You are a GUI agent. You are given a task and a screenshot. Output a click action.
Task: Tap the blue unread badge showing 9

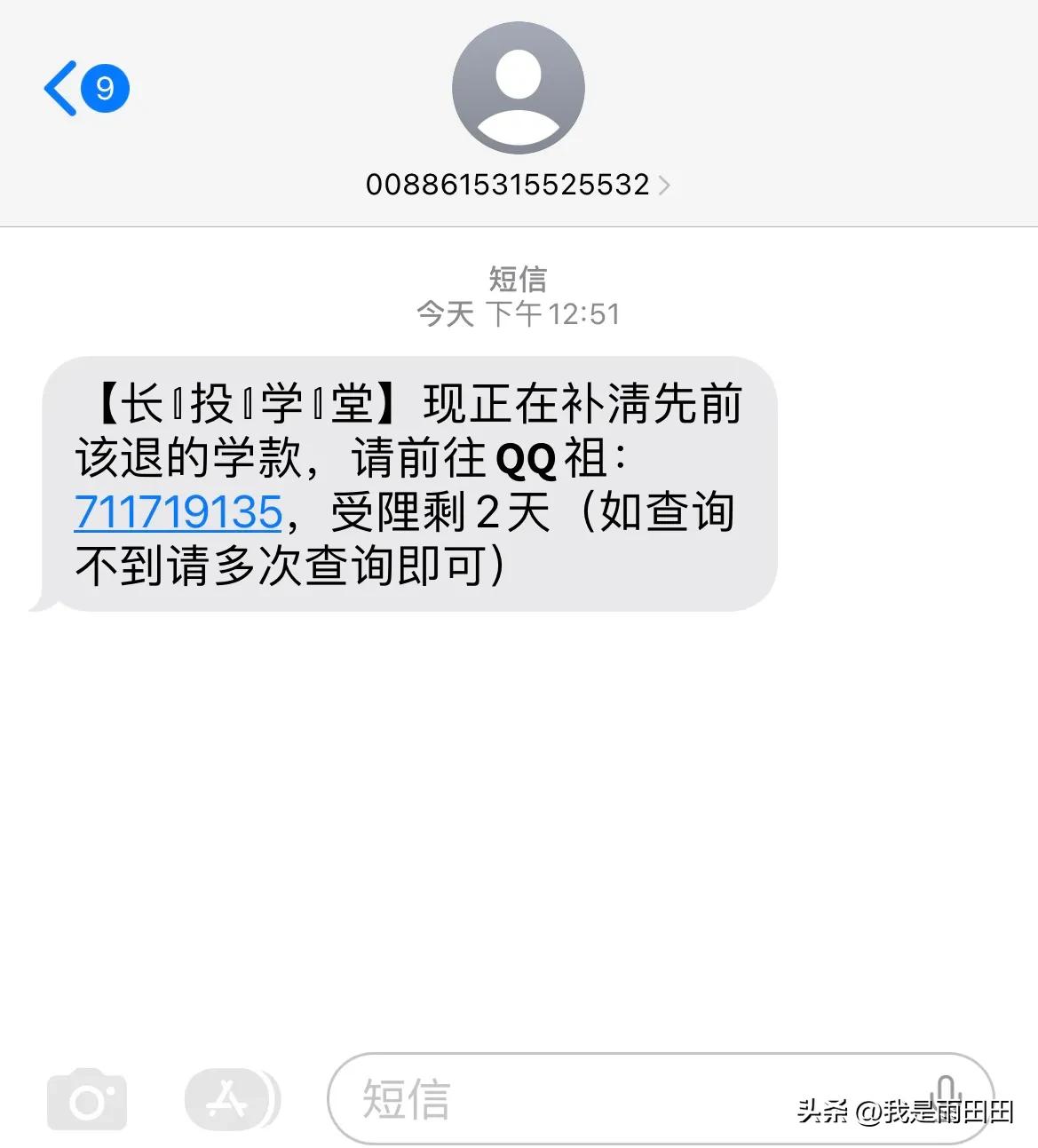[104, 86]
